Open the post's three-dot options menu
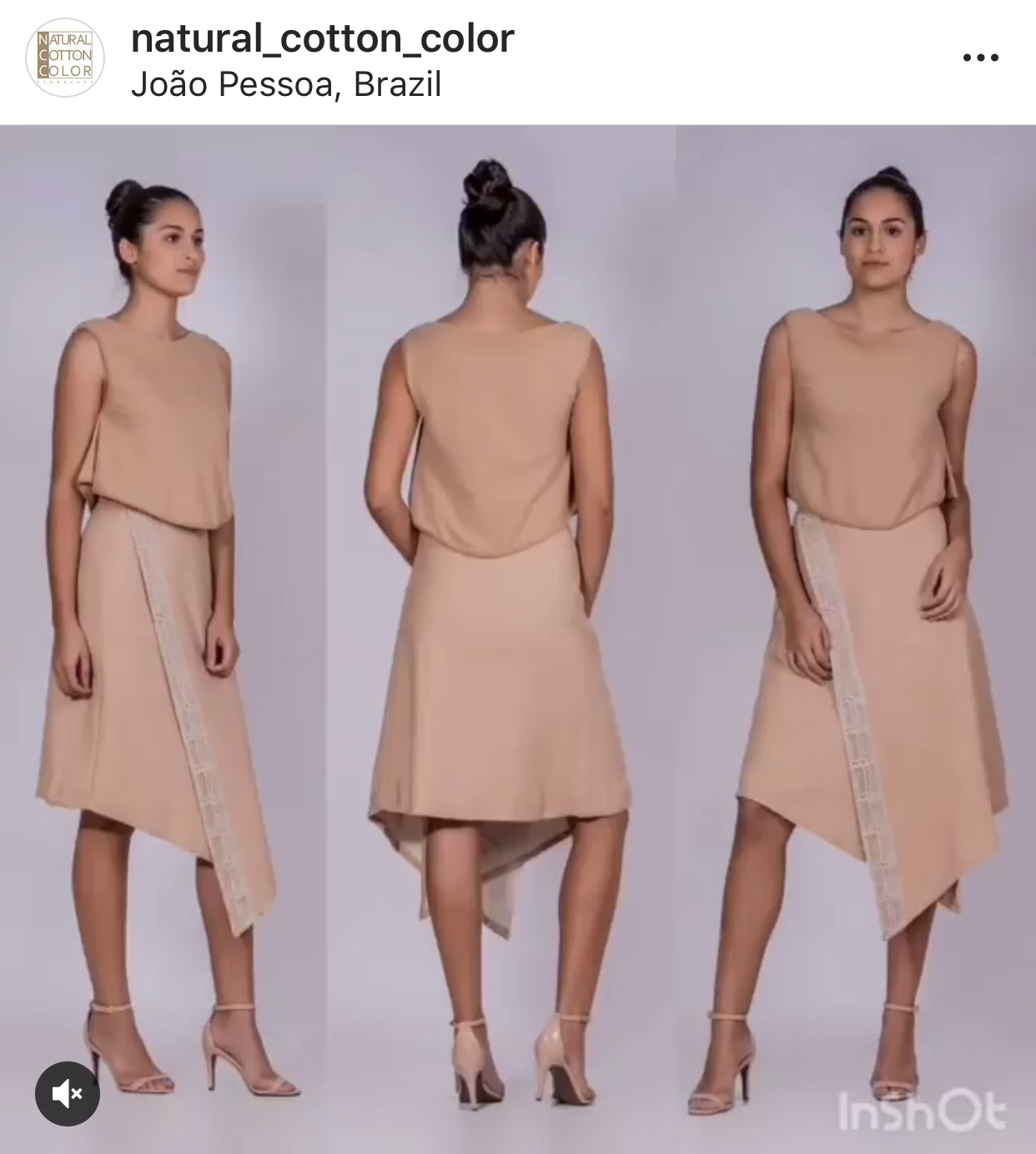Viewport: 1036px width, 1154px height. point(980,58)
